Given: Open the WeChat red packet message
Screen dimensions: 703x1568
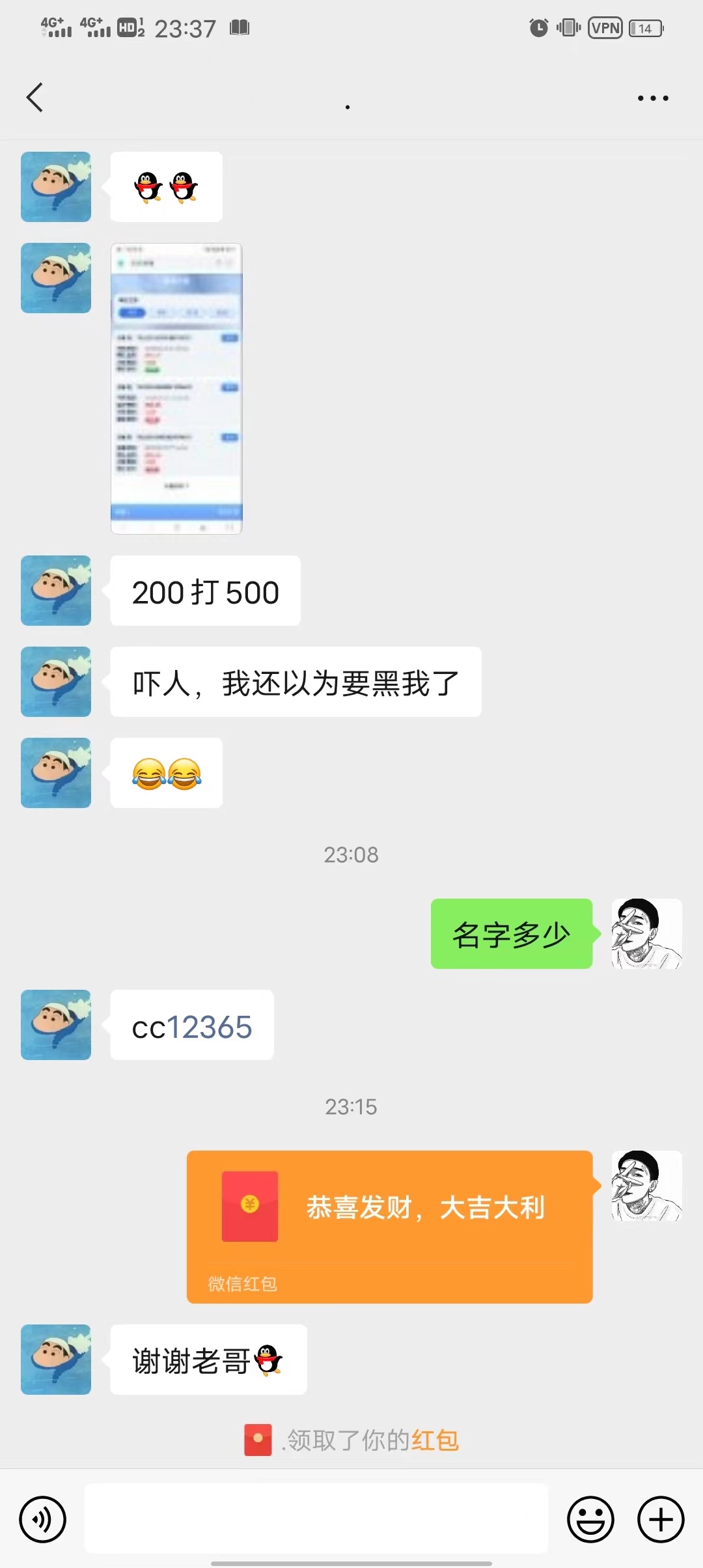Looking at the screenshot, I should click(389, 1226).
